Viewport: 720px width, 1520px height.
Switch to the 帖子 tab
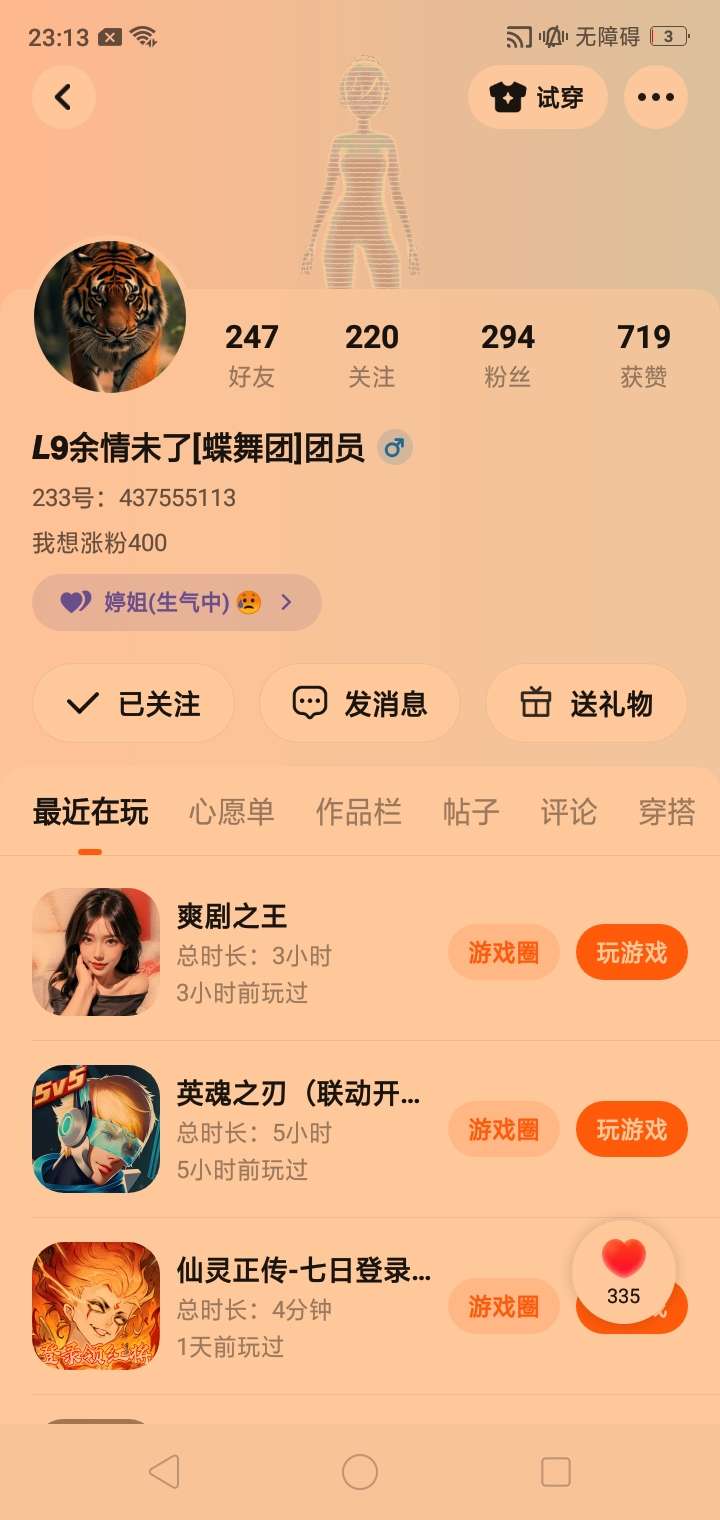pyautogui.click(x=470, y=811)
